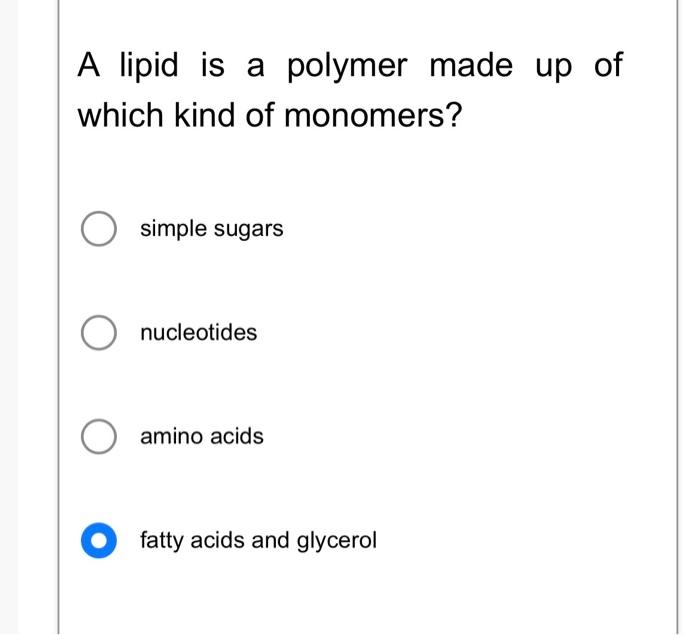Pick the amino acids radio button
The height and width of the screenshot is (635, 700).
pyautogui.click(x=99, y=437)
